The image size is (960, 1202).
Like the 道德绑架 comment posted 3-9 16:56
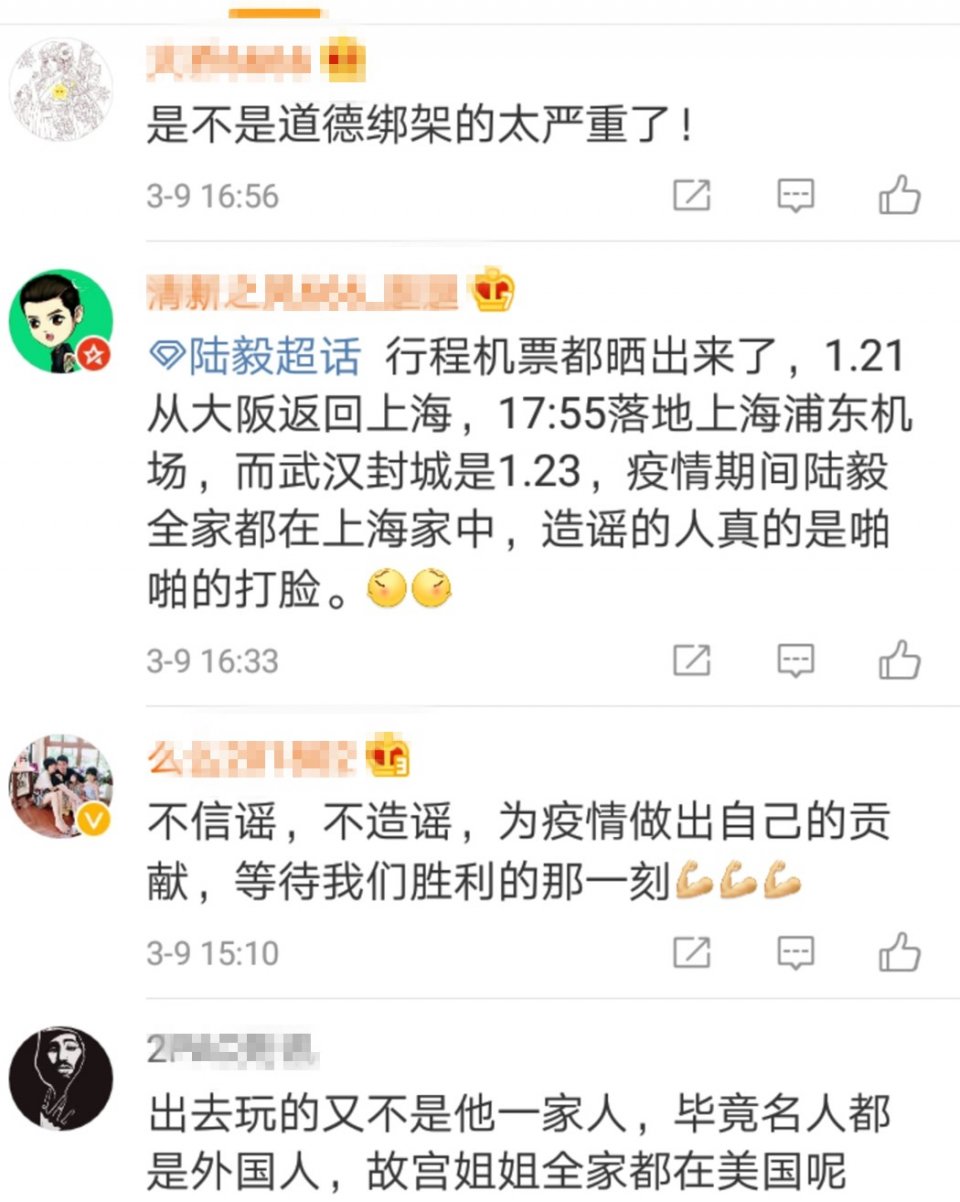899,194
